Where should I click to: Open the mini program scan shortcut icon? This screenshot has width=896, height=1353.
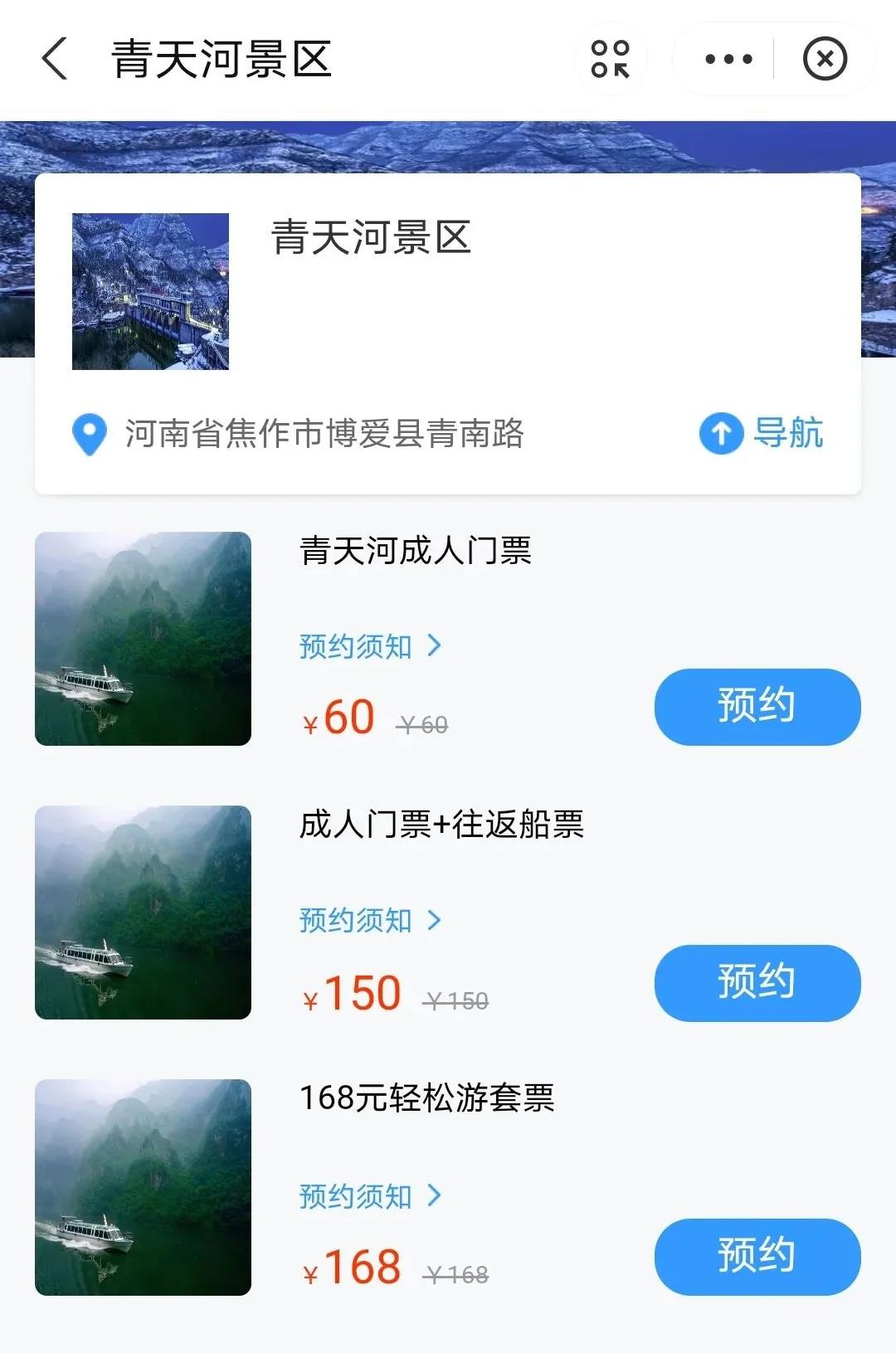[611, 60]
